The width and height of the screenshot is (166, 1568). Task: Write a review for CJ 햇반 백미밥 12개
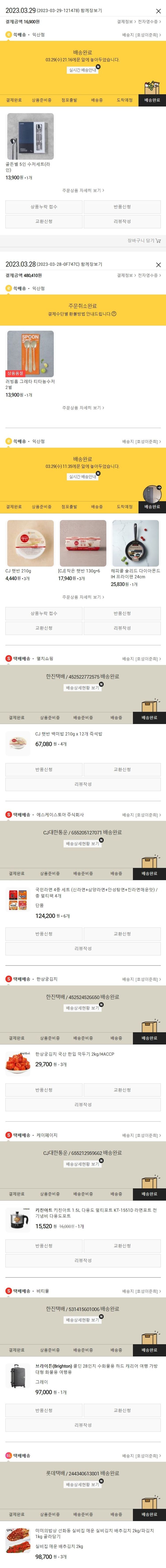click(x=83, y=784)
